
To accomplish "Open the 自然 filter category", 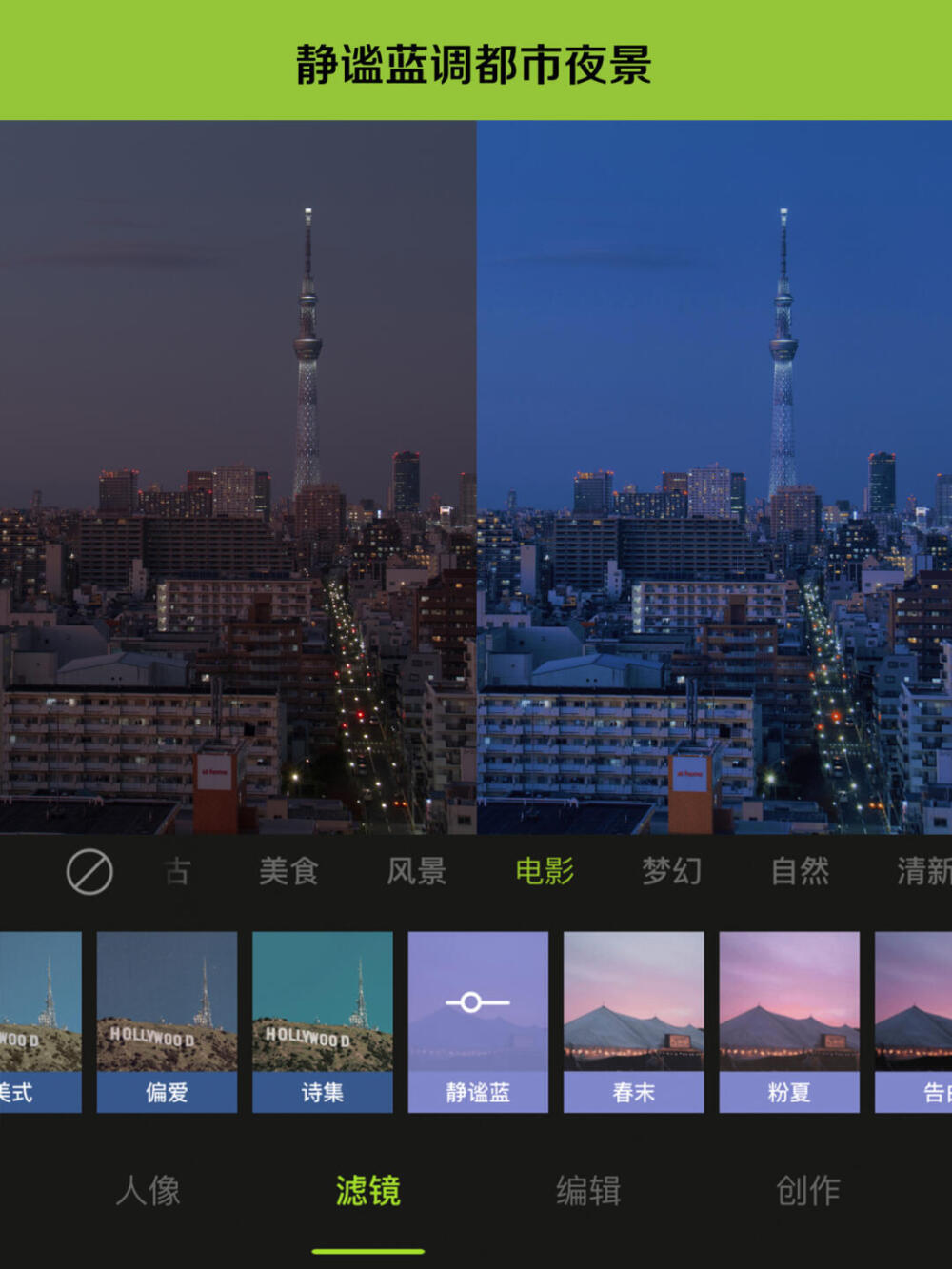I will tap(800, 872).
